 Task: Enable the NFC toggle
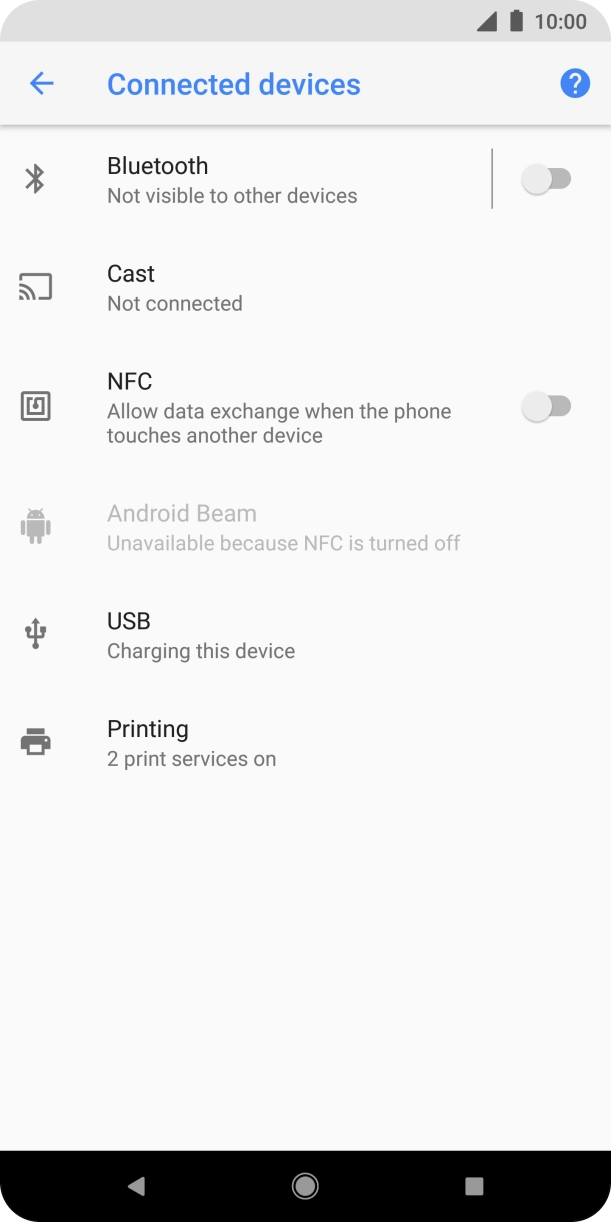tap(546, 407)
